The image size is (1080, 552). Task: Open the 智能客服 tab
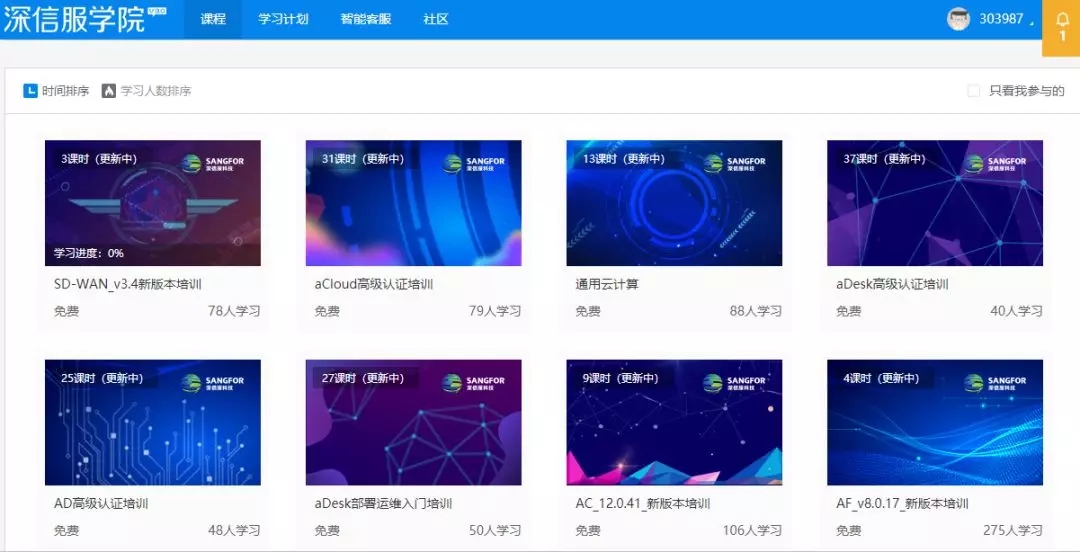(366, 19)
